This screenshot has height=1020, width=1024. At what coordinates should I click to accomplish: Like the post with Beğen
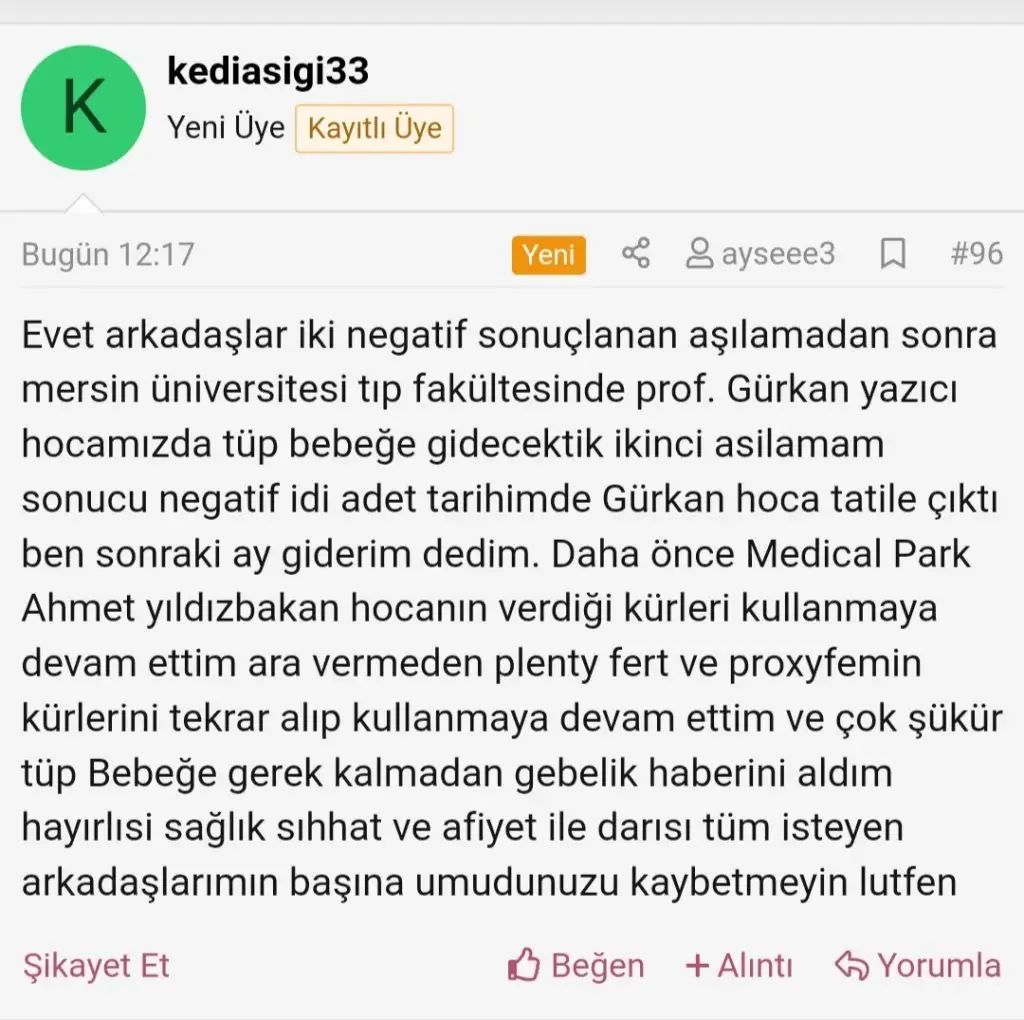[x=577, y=965]
